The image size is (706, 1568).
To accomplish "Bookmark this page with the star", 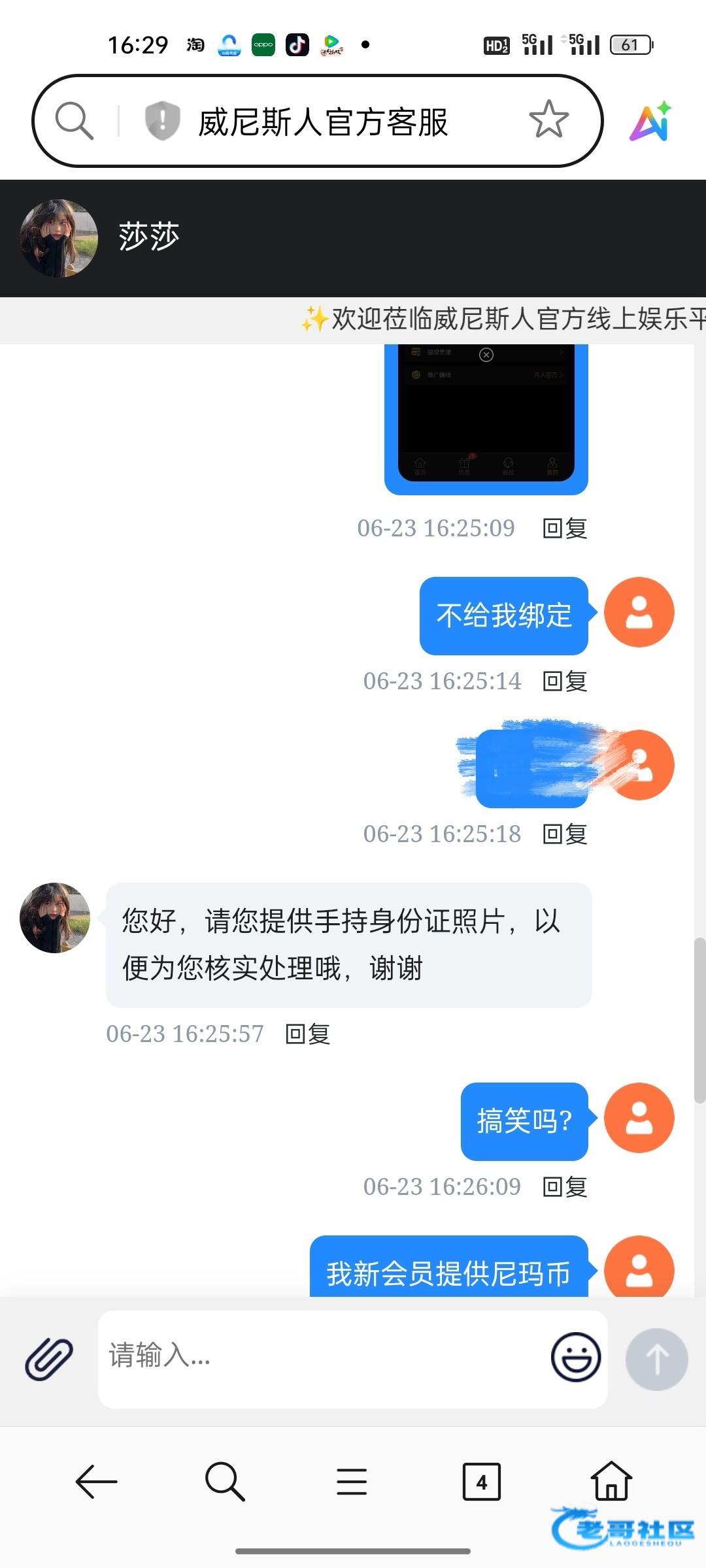I will pyautogui.click(x=548, y=120).
